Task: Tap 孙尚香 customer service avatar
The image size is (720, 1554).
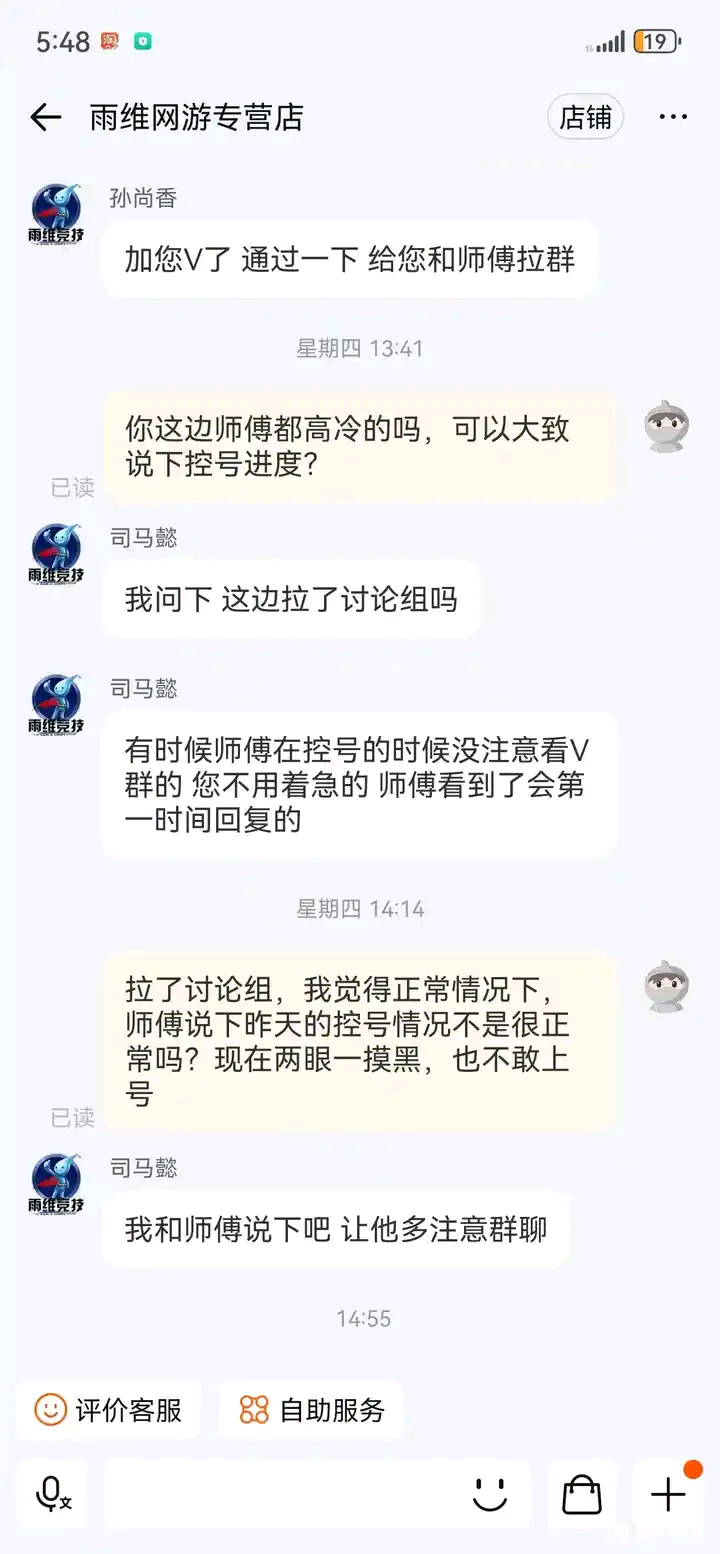Action: pyautogui.click(x=57, y=214)
